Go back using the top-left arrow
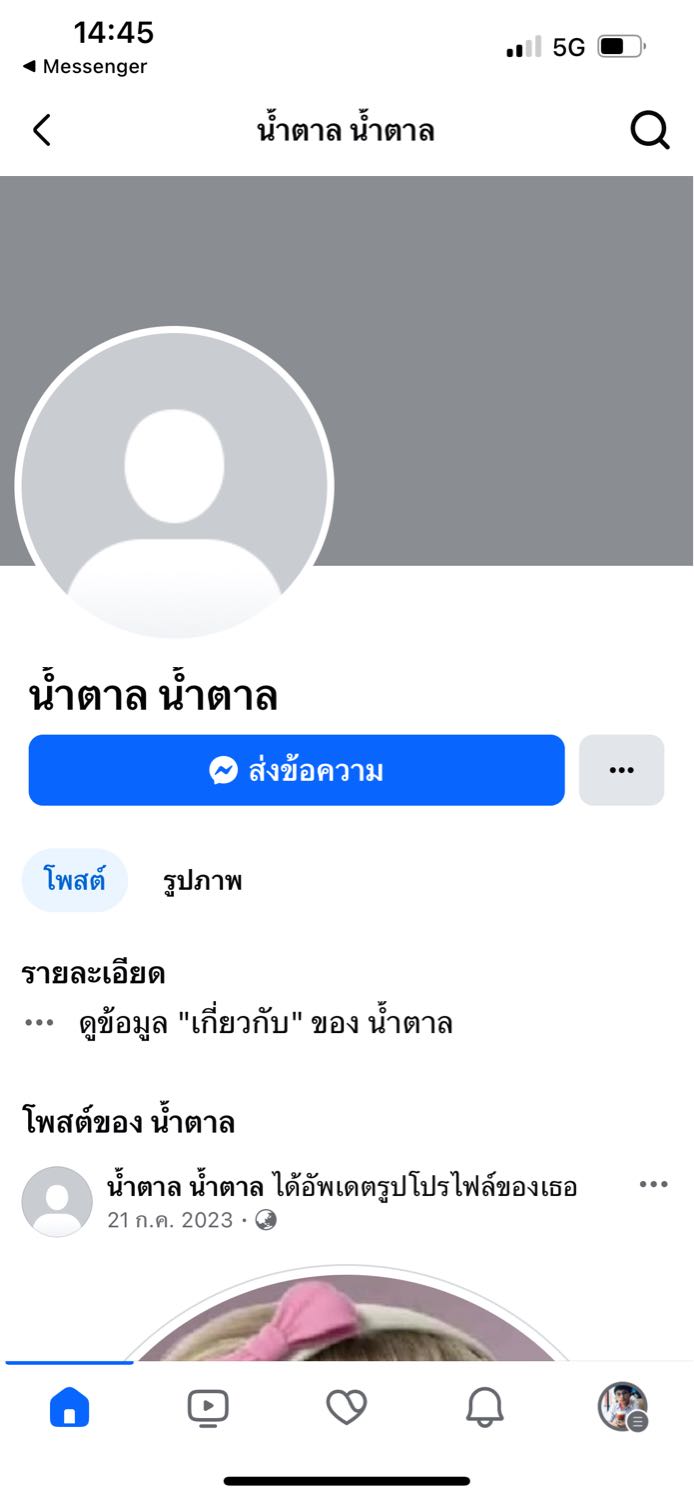This screenshot has height=1500, width=694. [x=42, y=130]
